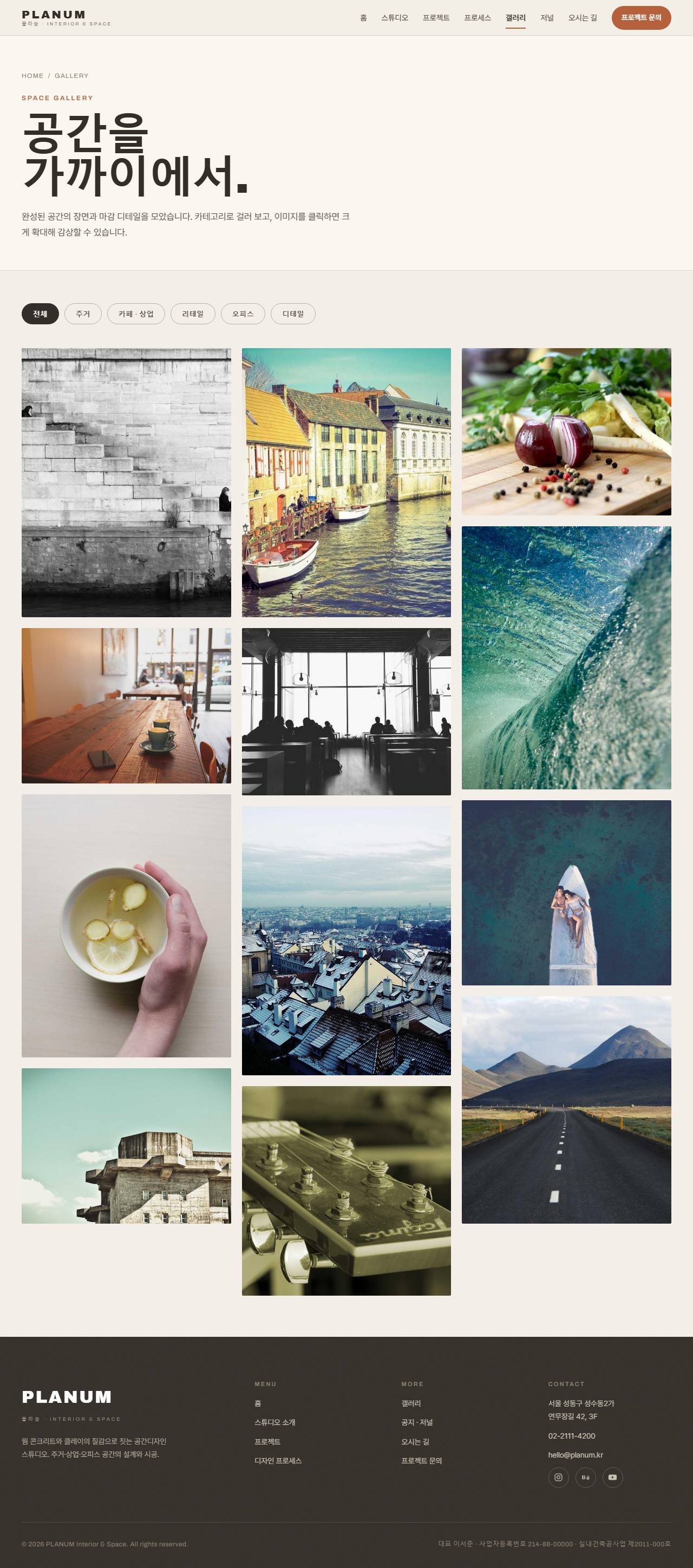This screenshot has height=1568, width=693.
Task: Go to 스튜디오 in the top navigation
Action: point(394,18)
